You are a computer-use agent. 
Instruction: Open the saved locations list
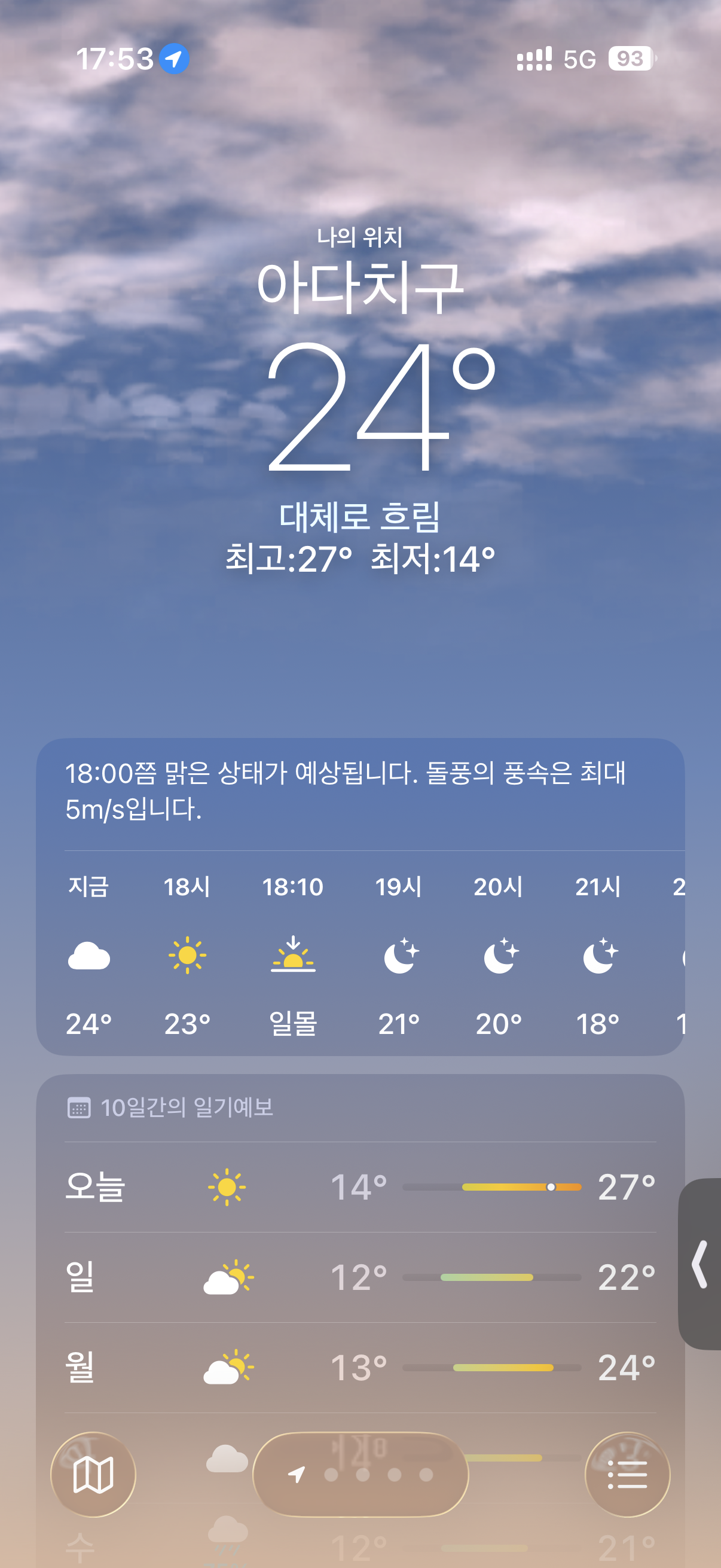pyautogui.click(x=627, y=1474)
